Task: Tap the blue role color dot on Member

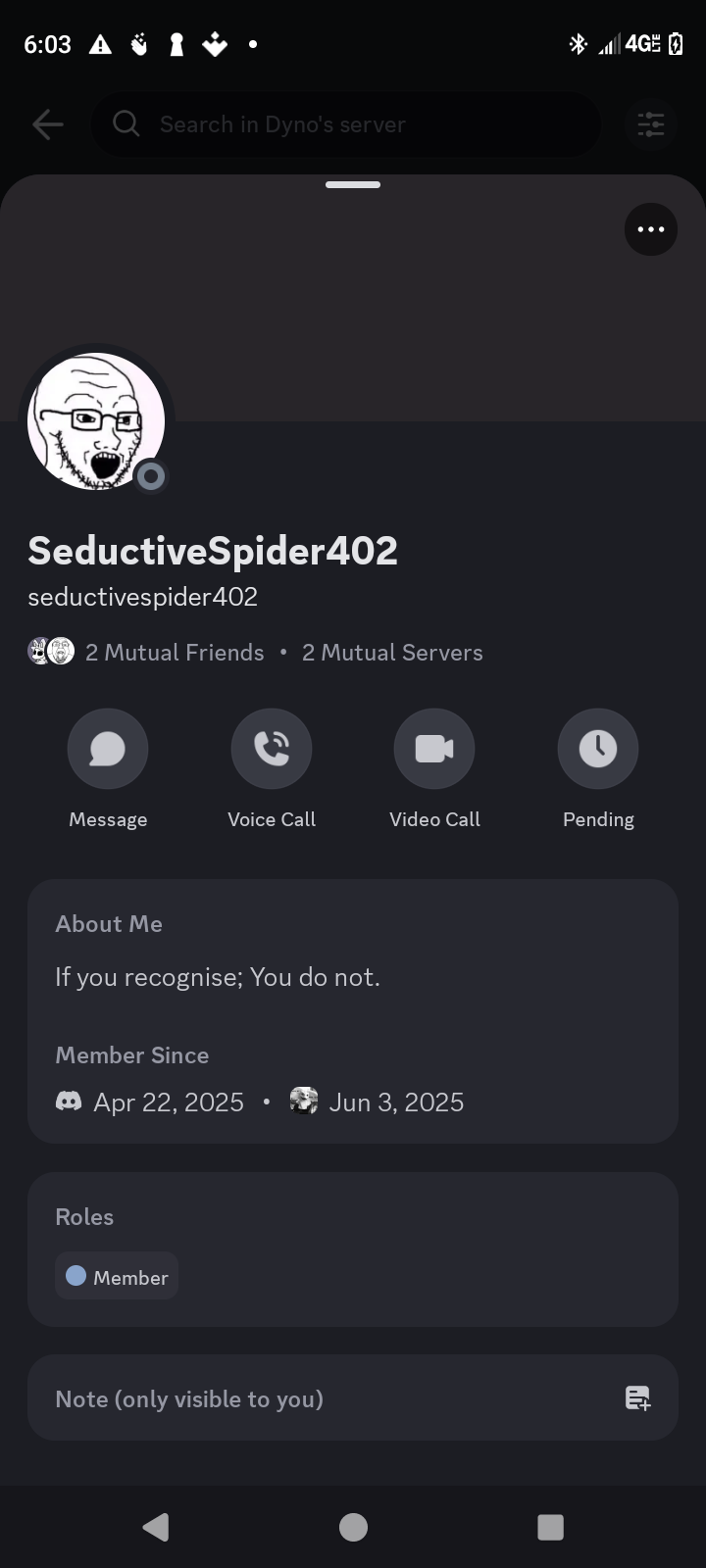Action: point(76,1275)
